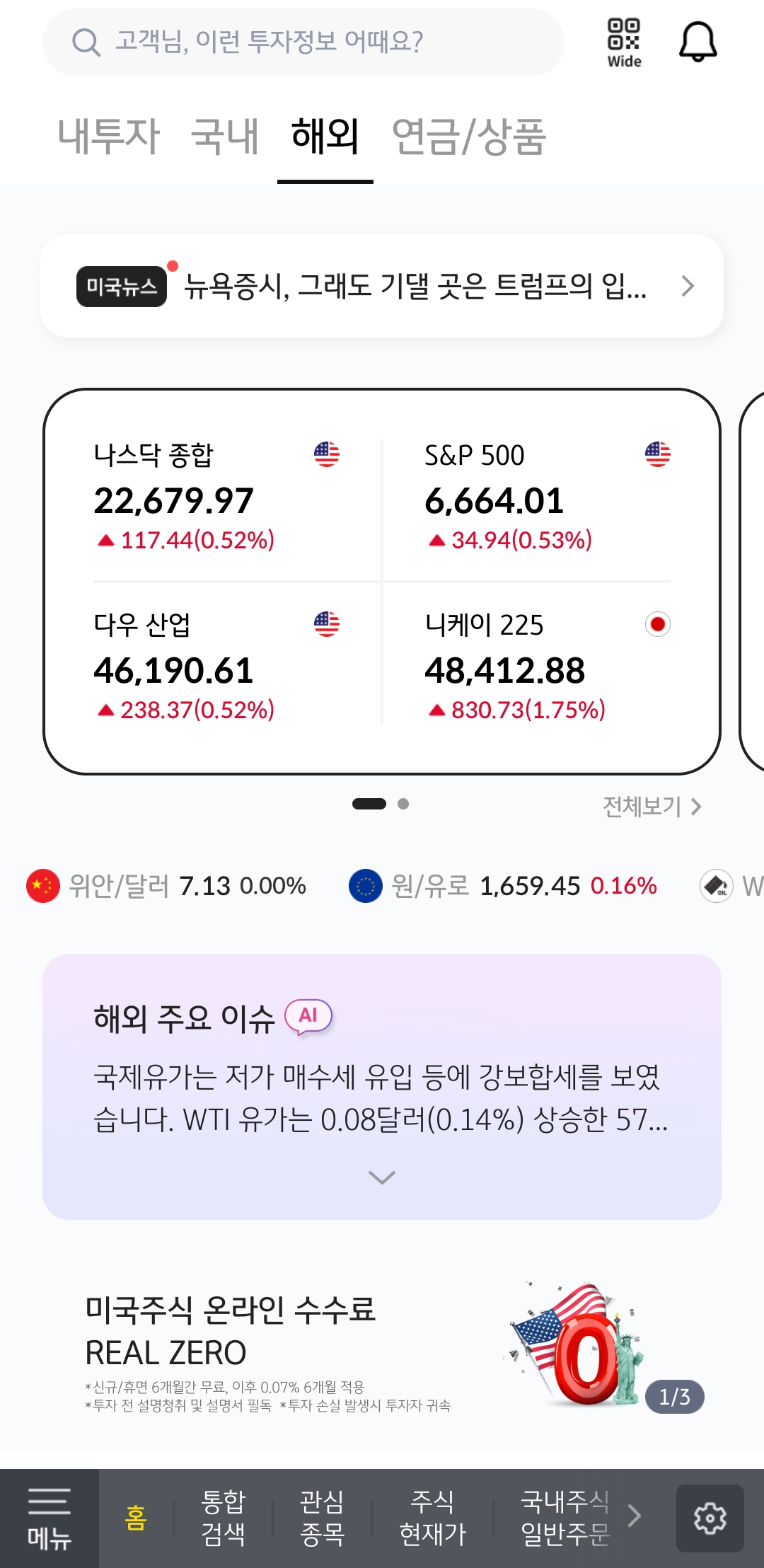
Task: Open the notifications bell
Action: pyautogui.click(x=698, y=42)
